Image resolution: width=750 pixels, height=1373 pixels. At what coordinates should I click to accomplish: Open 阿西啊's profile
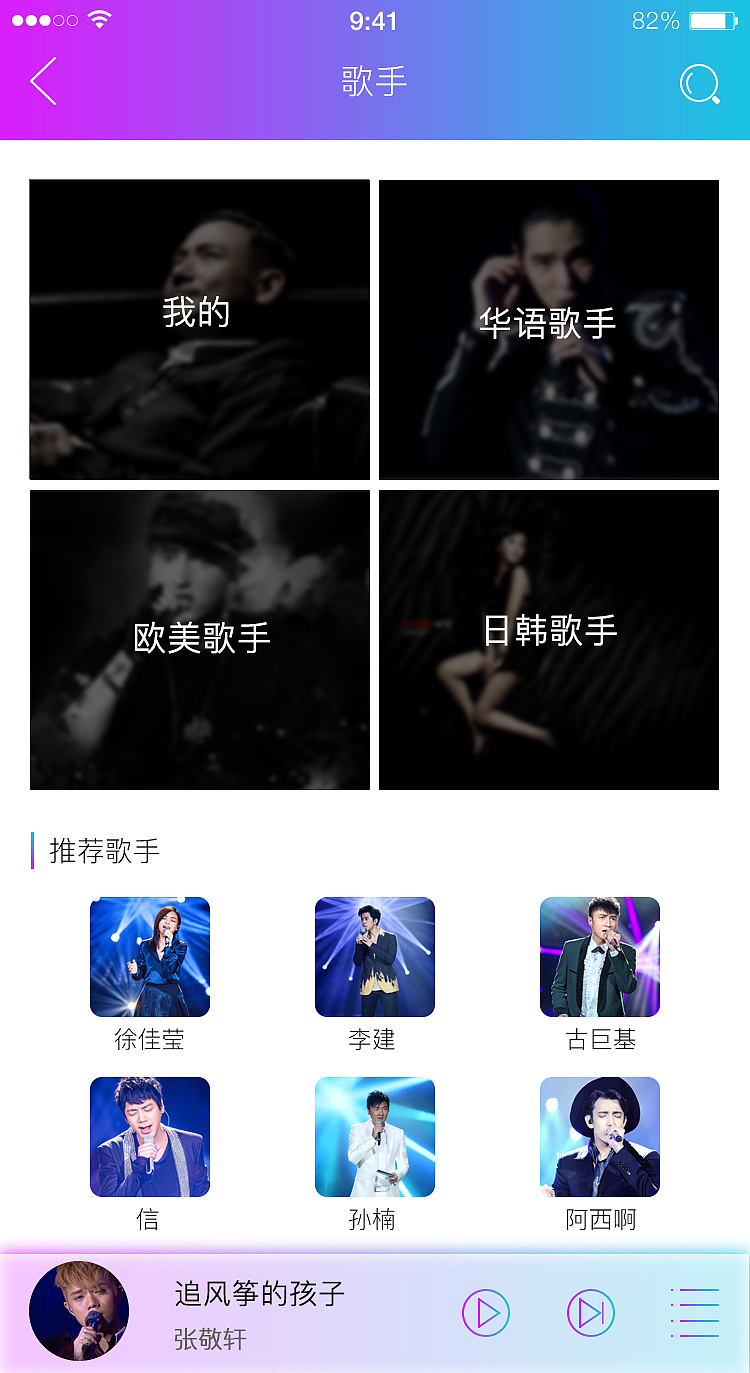(x=600, y=1136)
